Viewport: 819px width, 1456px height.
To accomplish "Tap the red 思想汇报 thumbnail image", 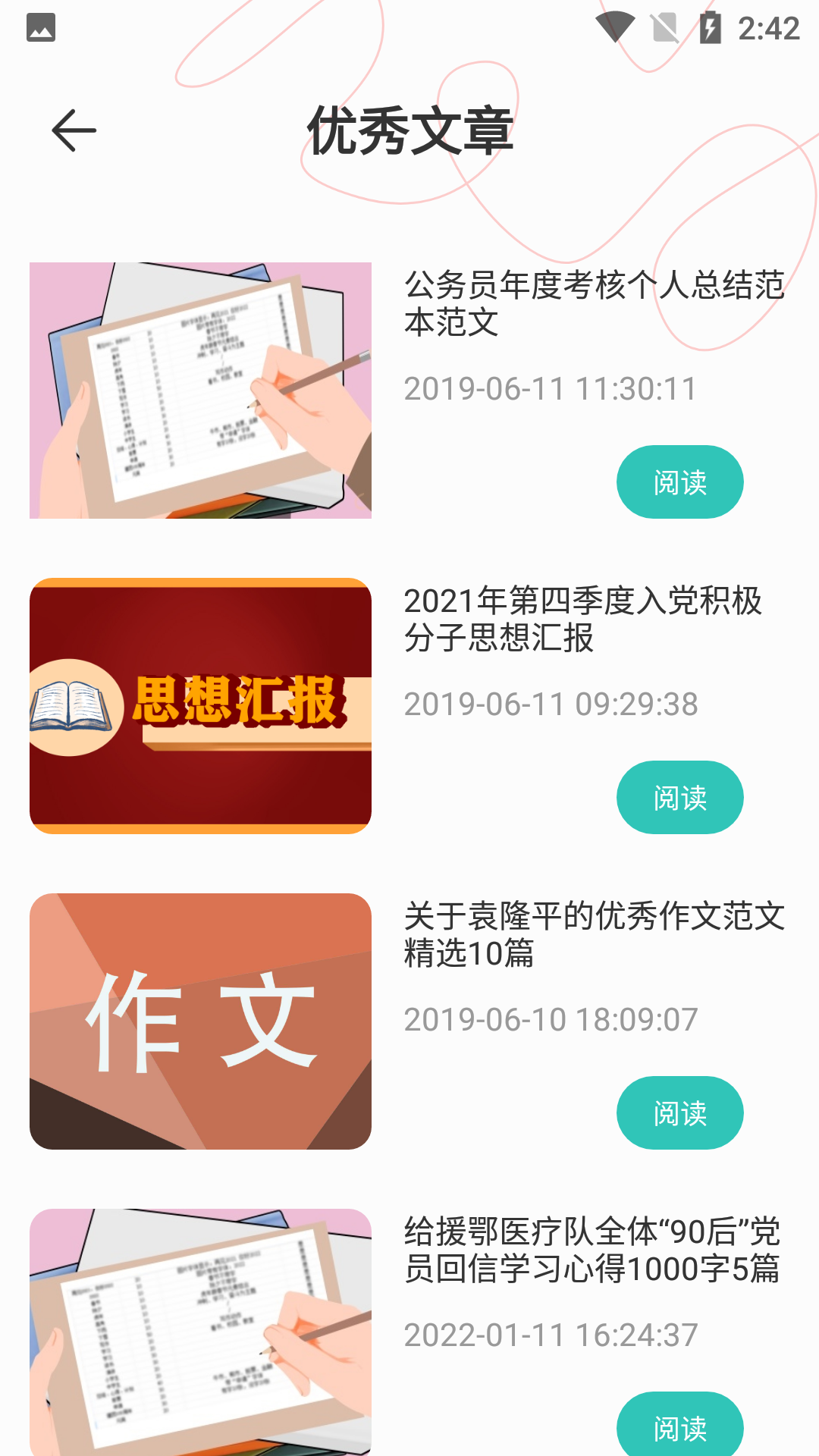I will (200, 705).
